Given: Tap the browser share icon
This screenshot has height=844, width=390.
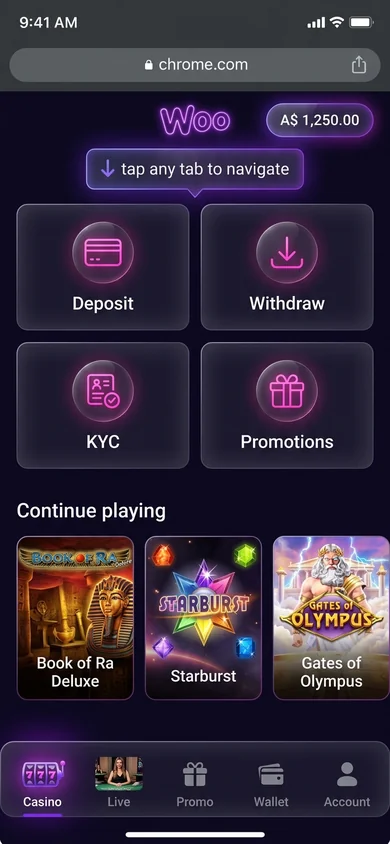Looking at the screenshot, I should click(x=358, y=65).
